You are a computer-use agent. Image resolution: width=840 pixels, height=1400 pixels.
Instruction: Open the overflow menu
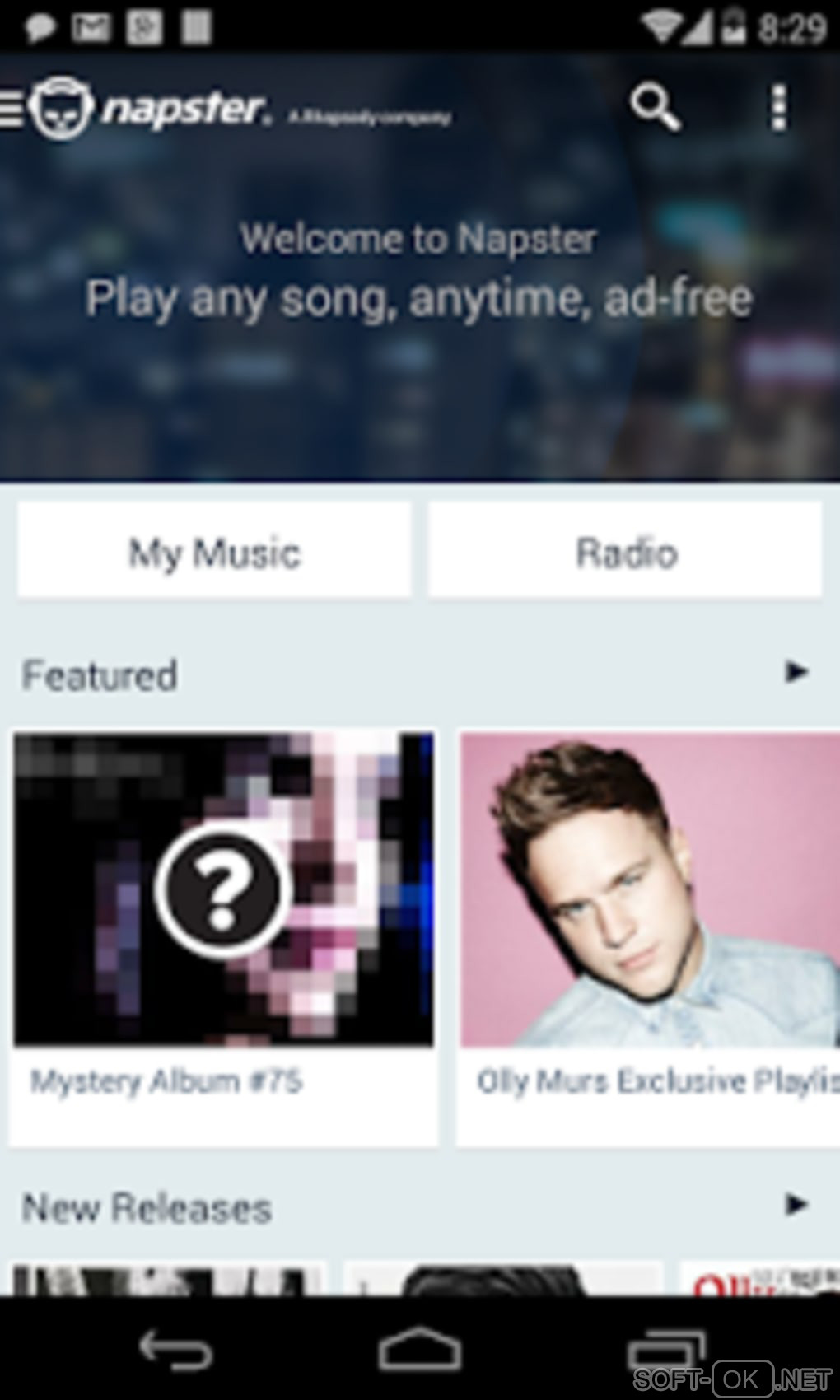(x=778, y=107)
